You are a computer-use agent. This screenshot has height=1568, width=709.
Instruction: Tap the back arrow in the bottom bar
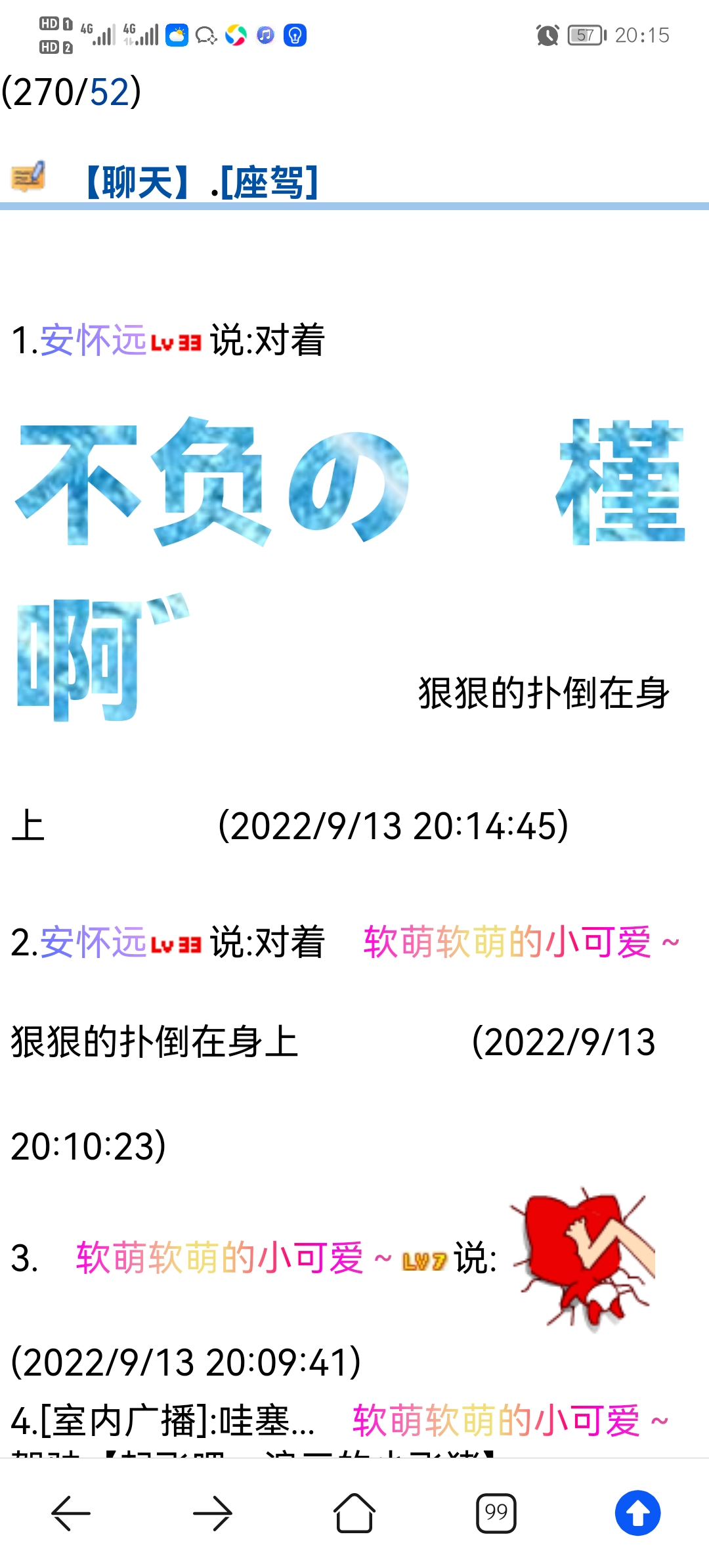[x=71, y=1515]
